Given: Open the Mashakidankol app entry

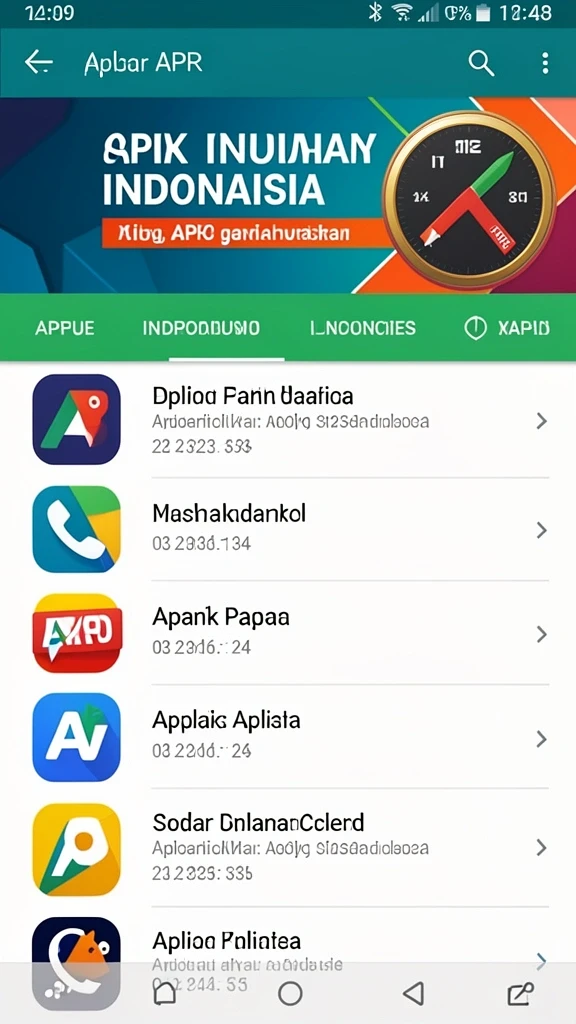Looking at the screenshot, I should point(288,529).
